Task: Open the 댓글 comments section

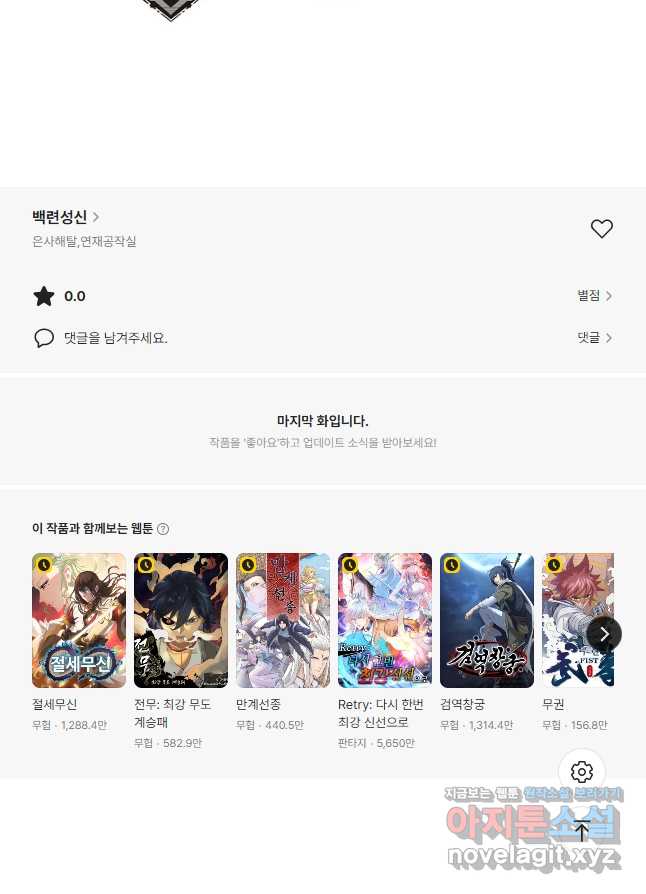Action: 594,338
